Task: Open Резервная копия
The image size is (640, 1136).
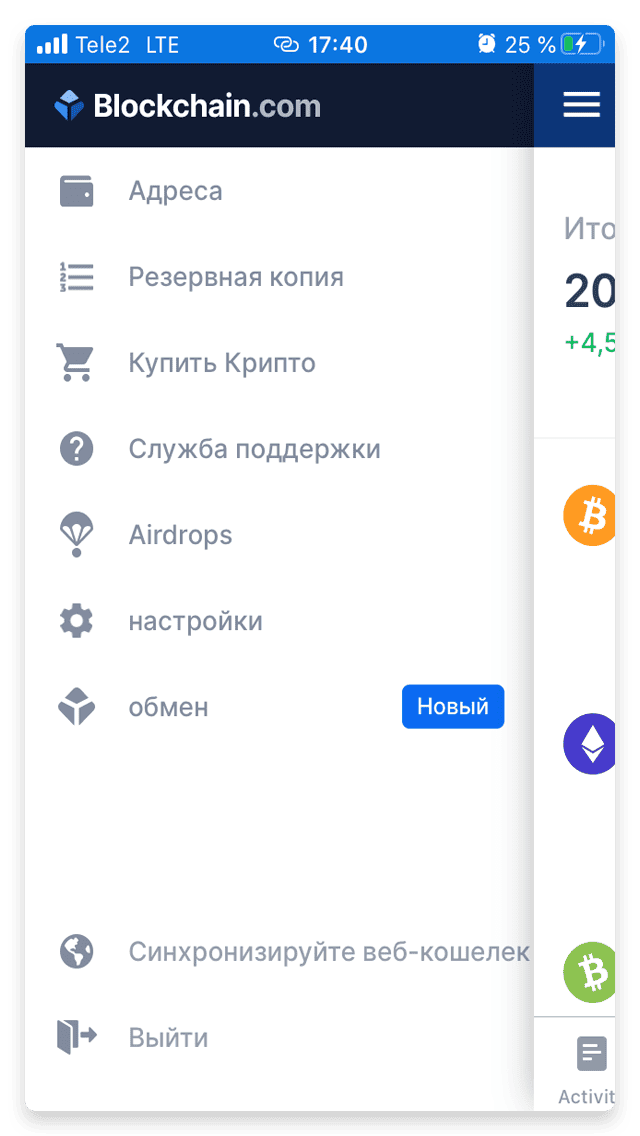Action: tap(279, 277)
